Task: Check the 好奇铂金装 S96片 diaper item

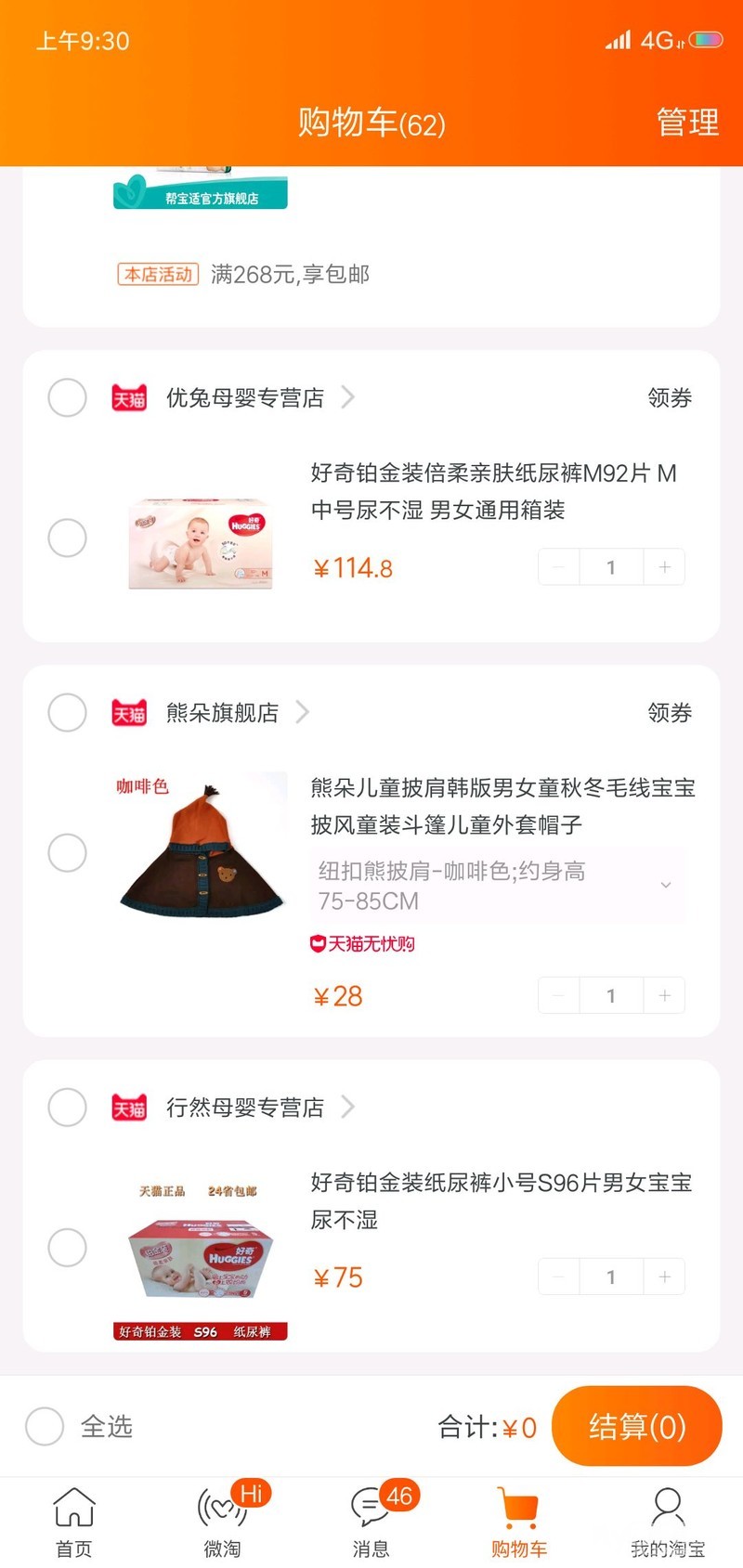Action: [67, 1247]
